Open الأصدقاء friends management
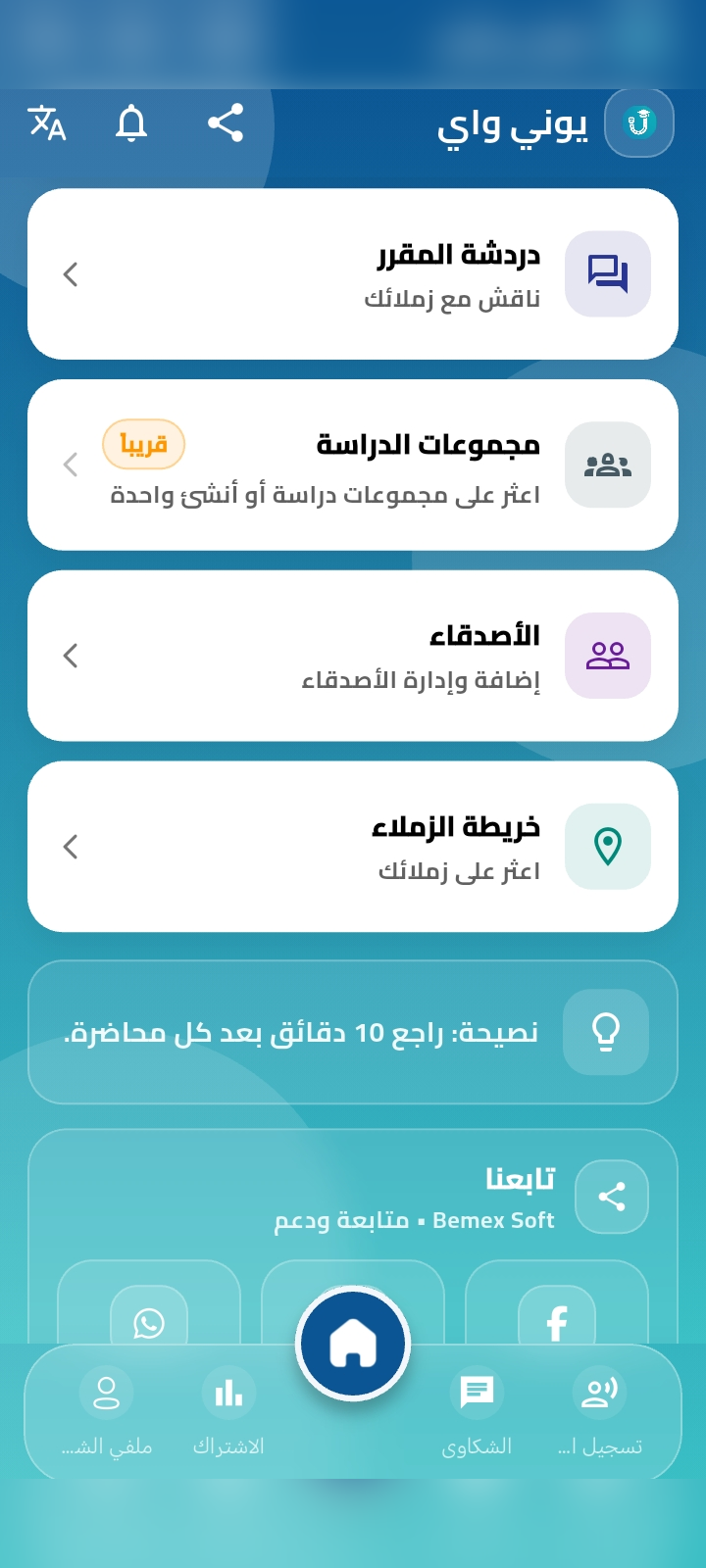Image resolution: width=706 pixels, height=1568 pixels. tap(353, 656)
